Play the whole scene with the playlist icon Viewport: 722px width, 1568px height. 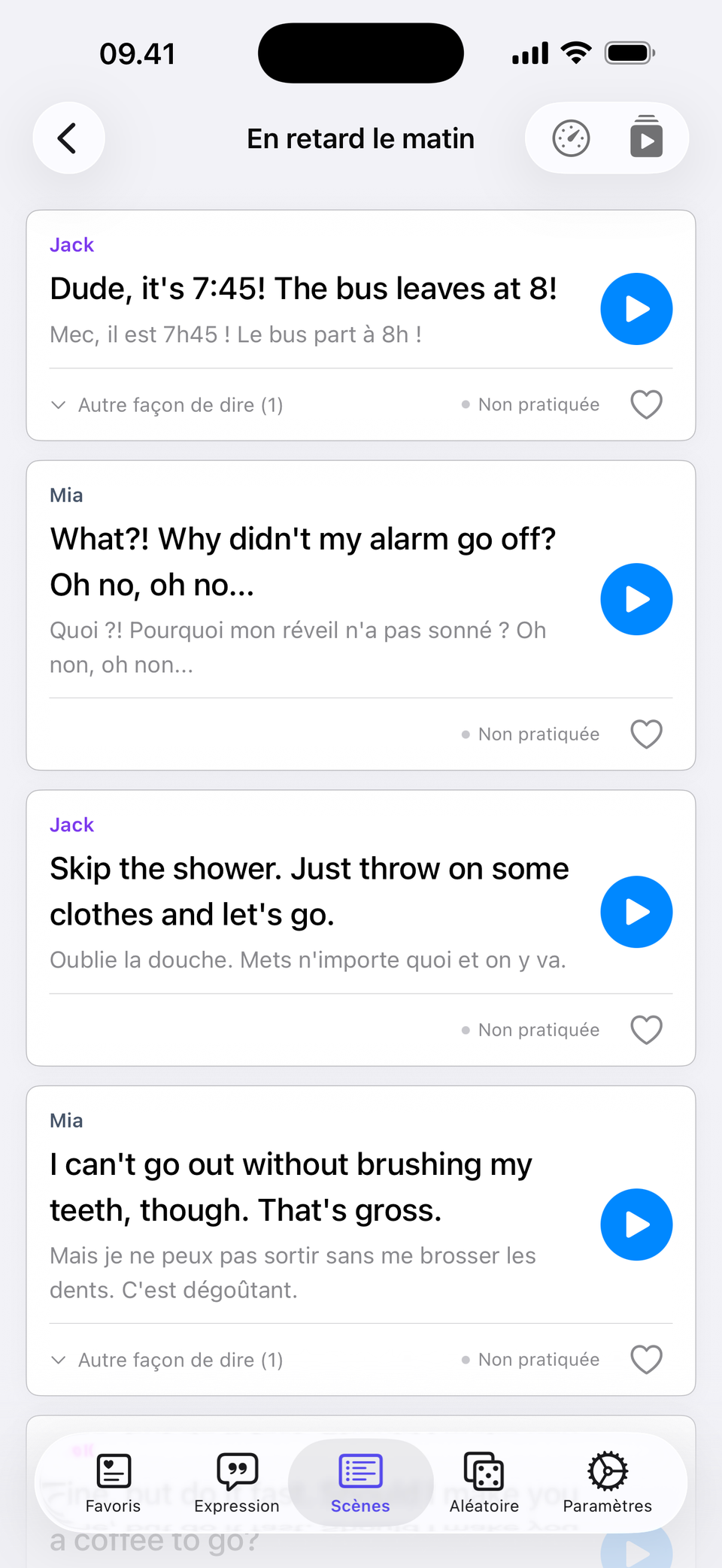coord(646,138)
